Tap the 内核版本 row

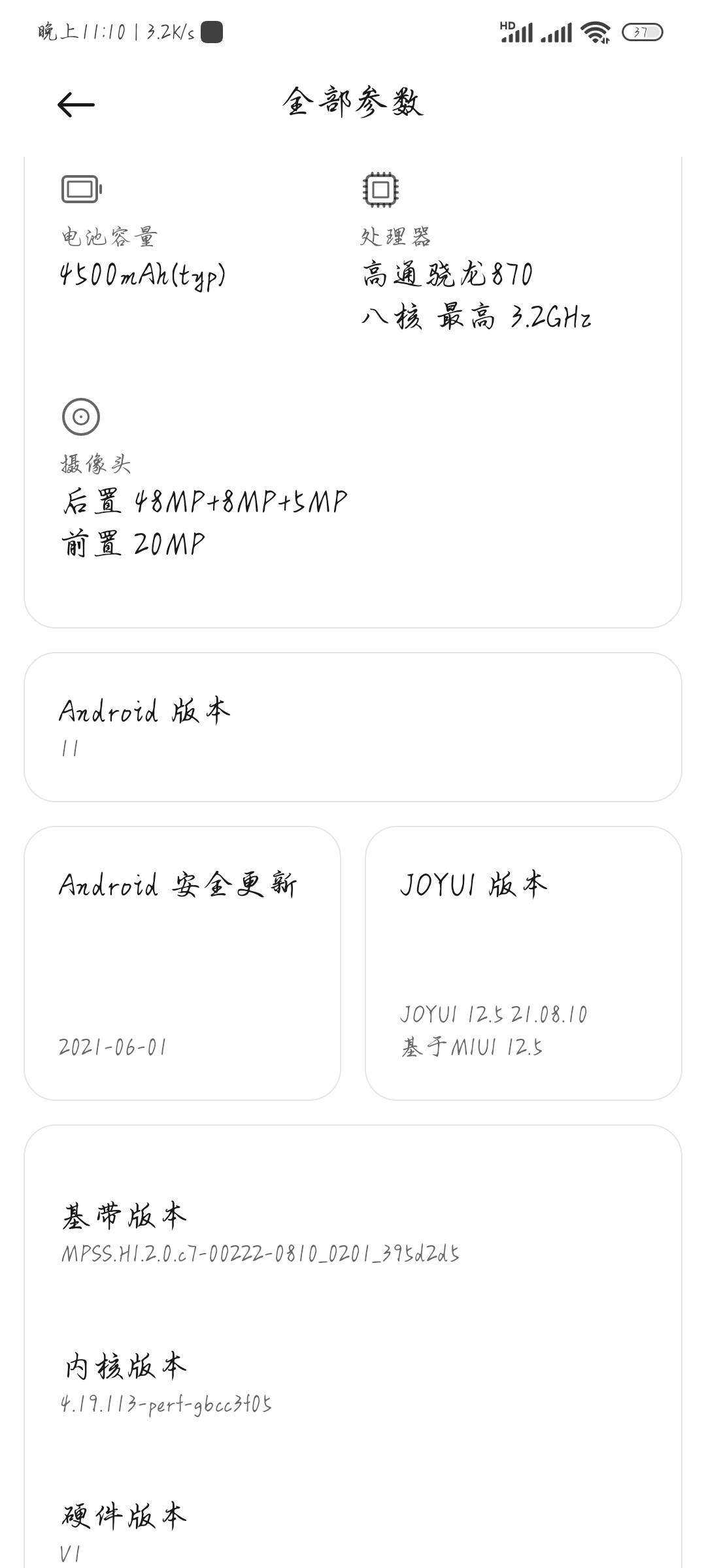pos(353,1384)
